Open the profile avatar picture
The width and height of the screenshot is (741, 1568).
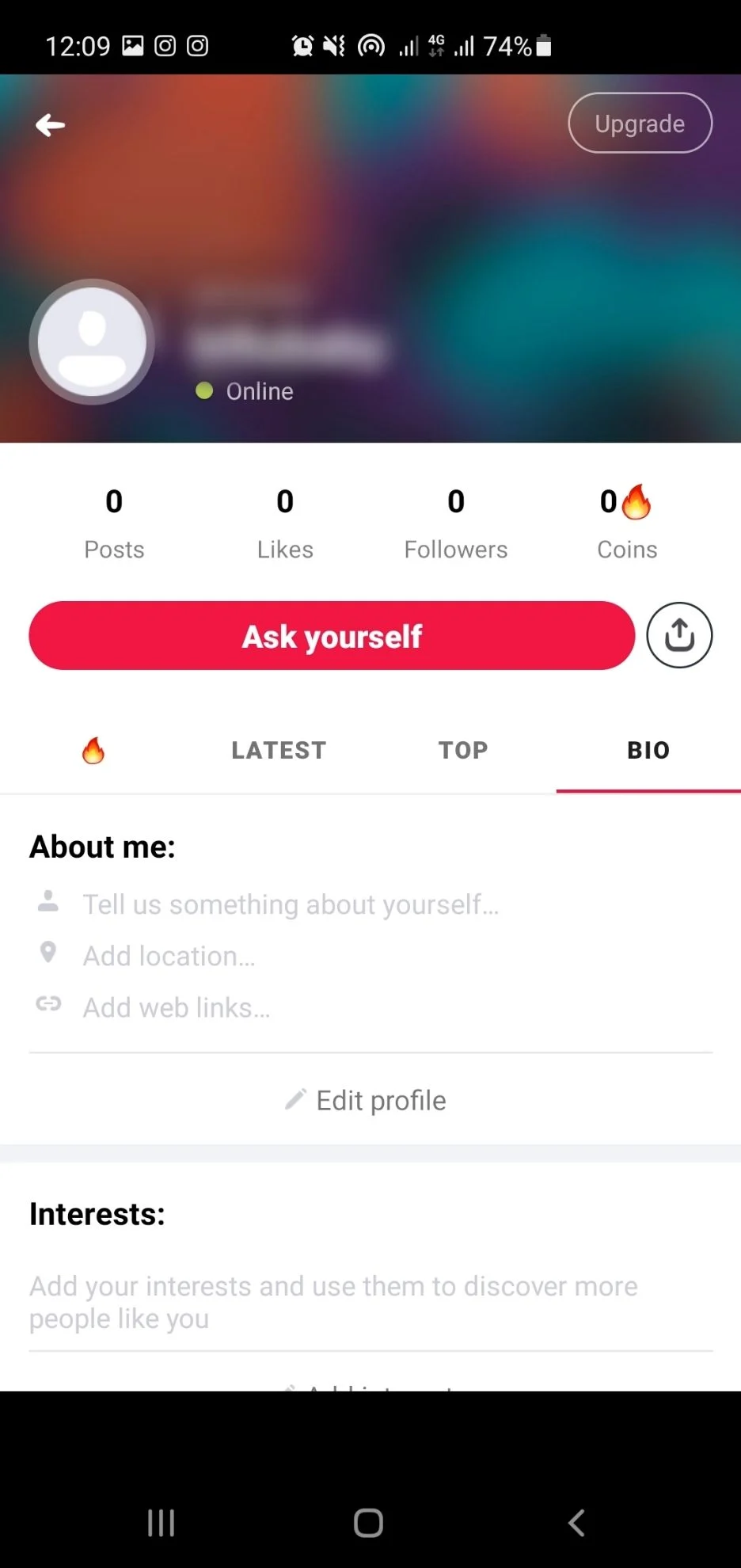[x=93, y=341]
